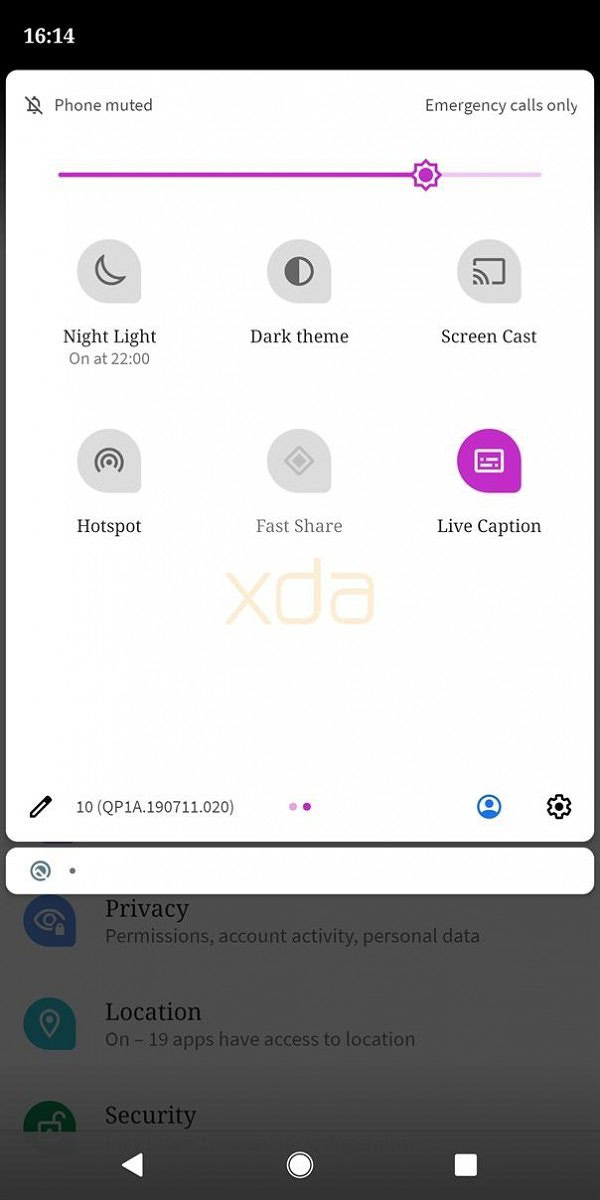Open settings via the gear icon
The image size is (600, 1200).
(x=559, y=807)
